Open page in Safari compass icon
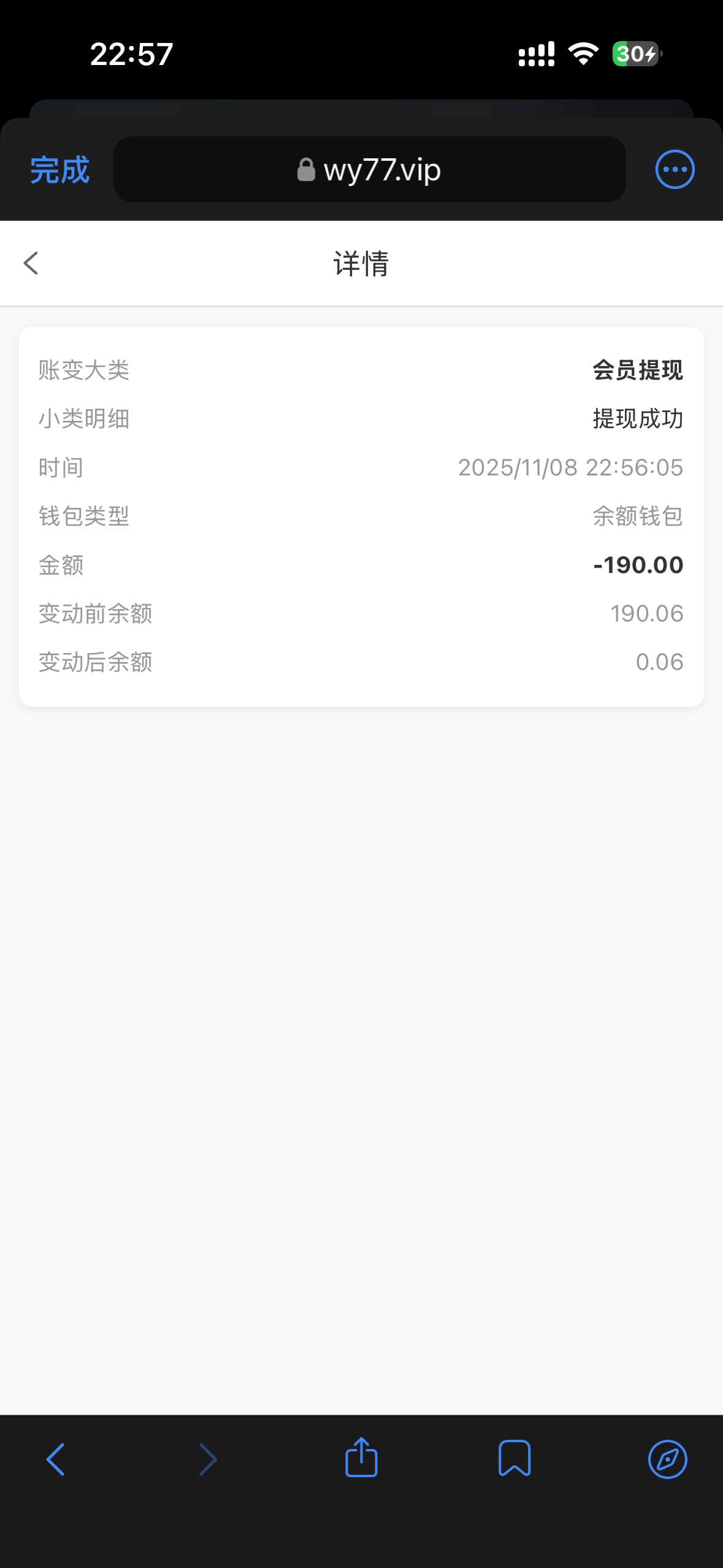This screenshot has width=723, height=1568. point(667,1459)
